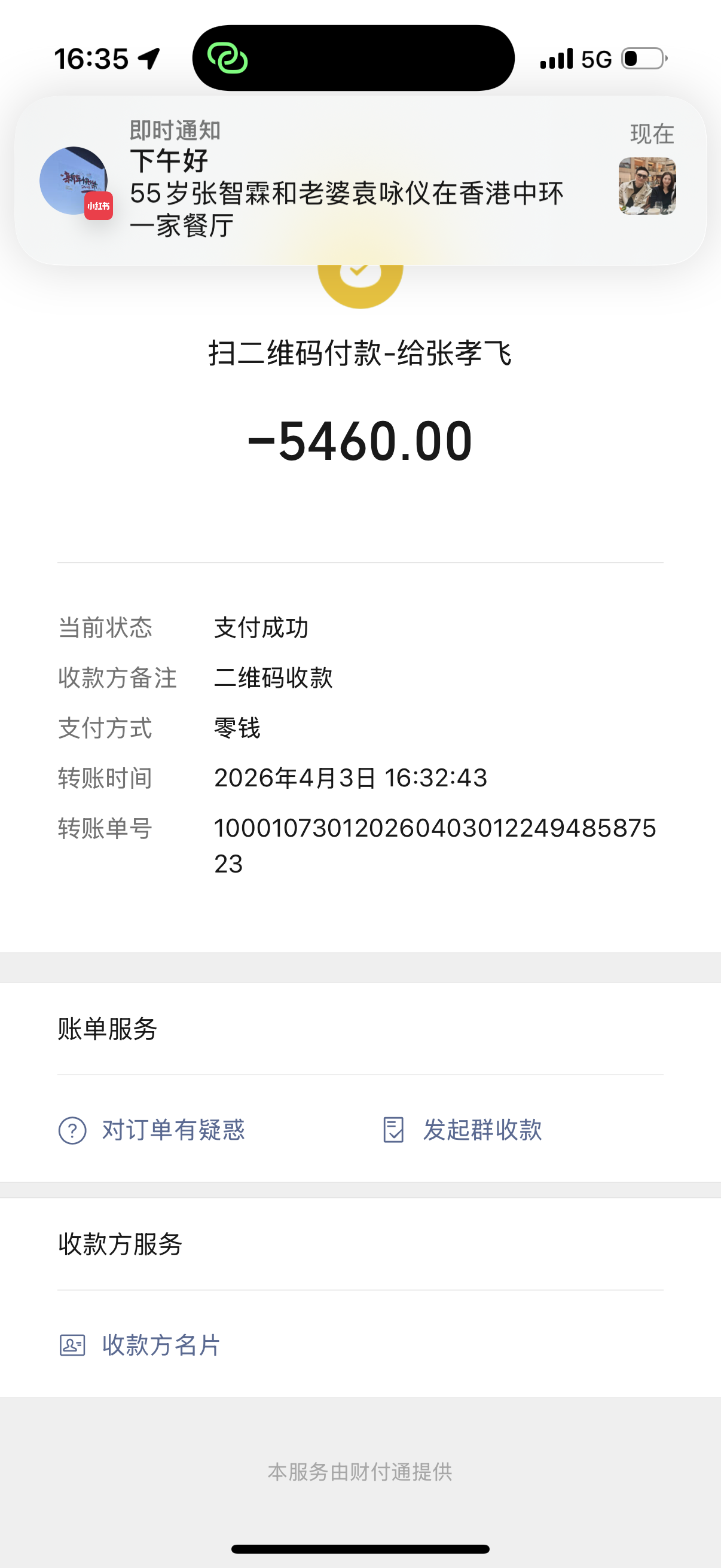Open the 小红书 notification banner
The image size is (721, 1568).
point(359,181)
